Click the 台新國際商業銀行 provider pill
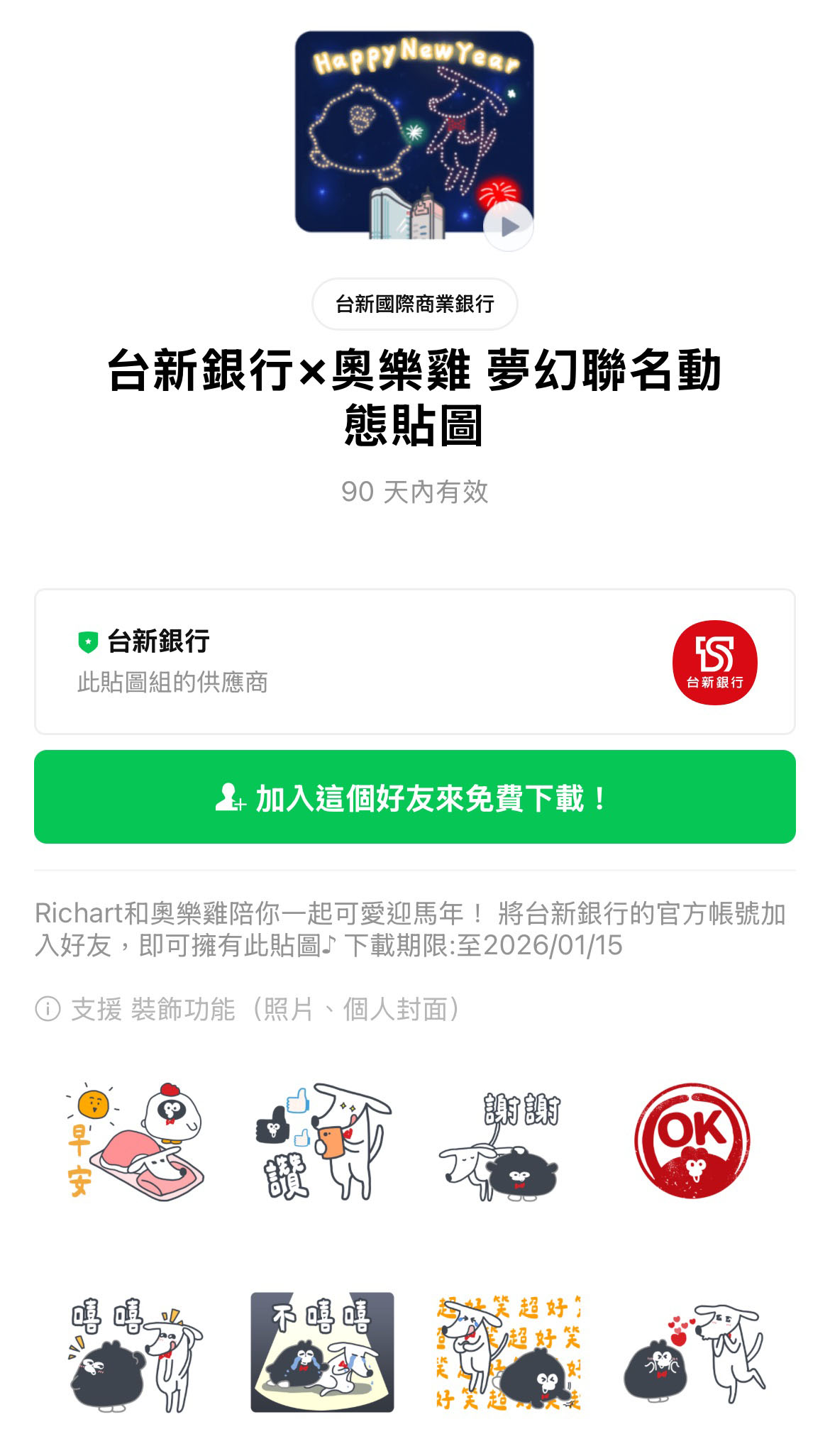830x1456 pixels. (x=415, y=304)
